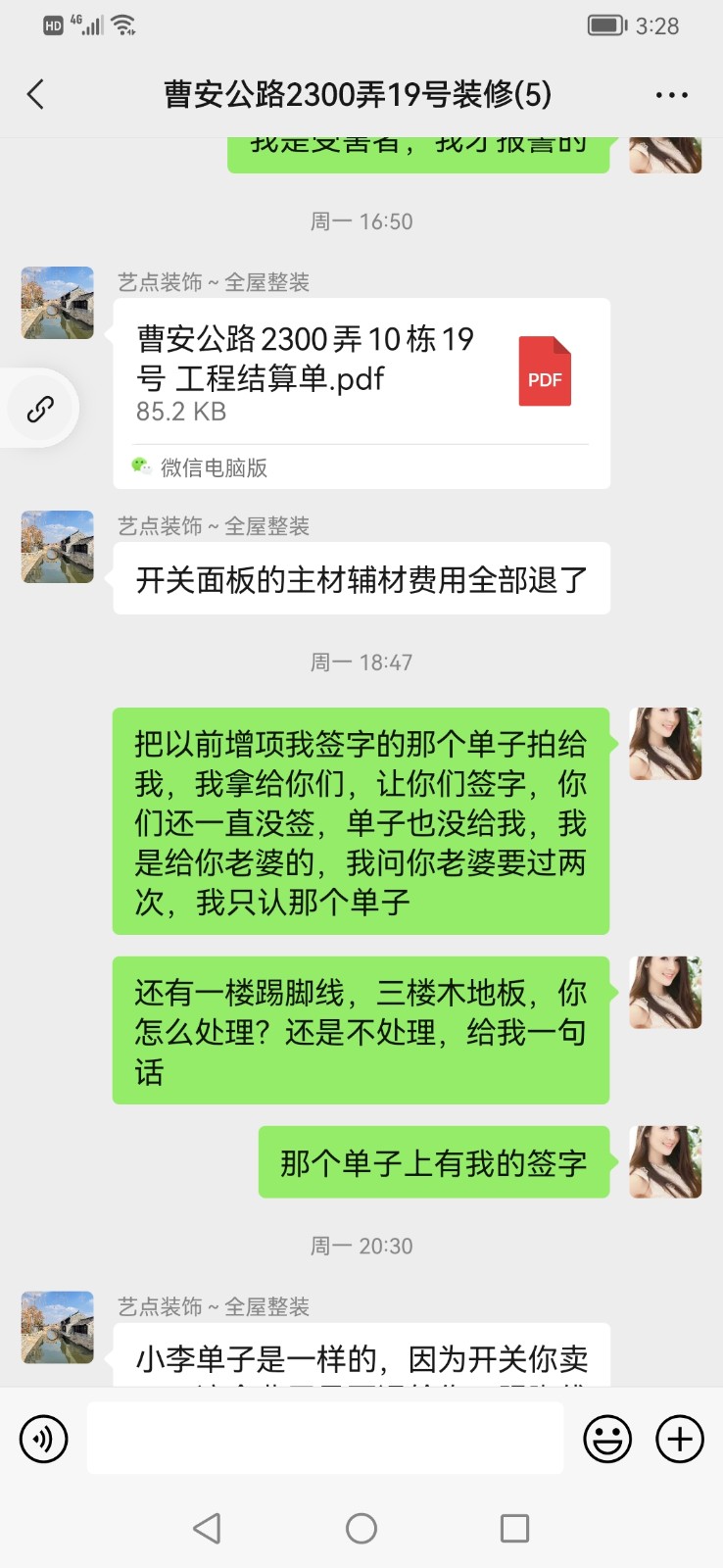The height and width of the screenshot is (1568, 723).
Task: Tap the floating link icon
Action: pos(39,409)
